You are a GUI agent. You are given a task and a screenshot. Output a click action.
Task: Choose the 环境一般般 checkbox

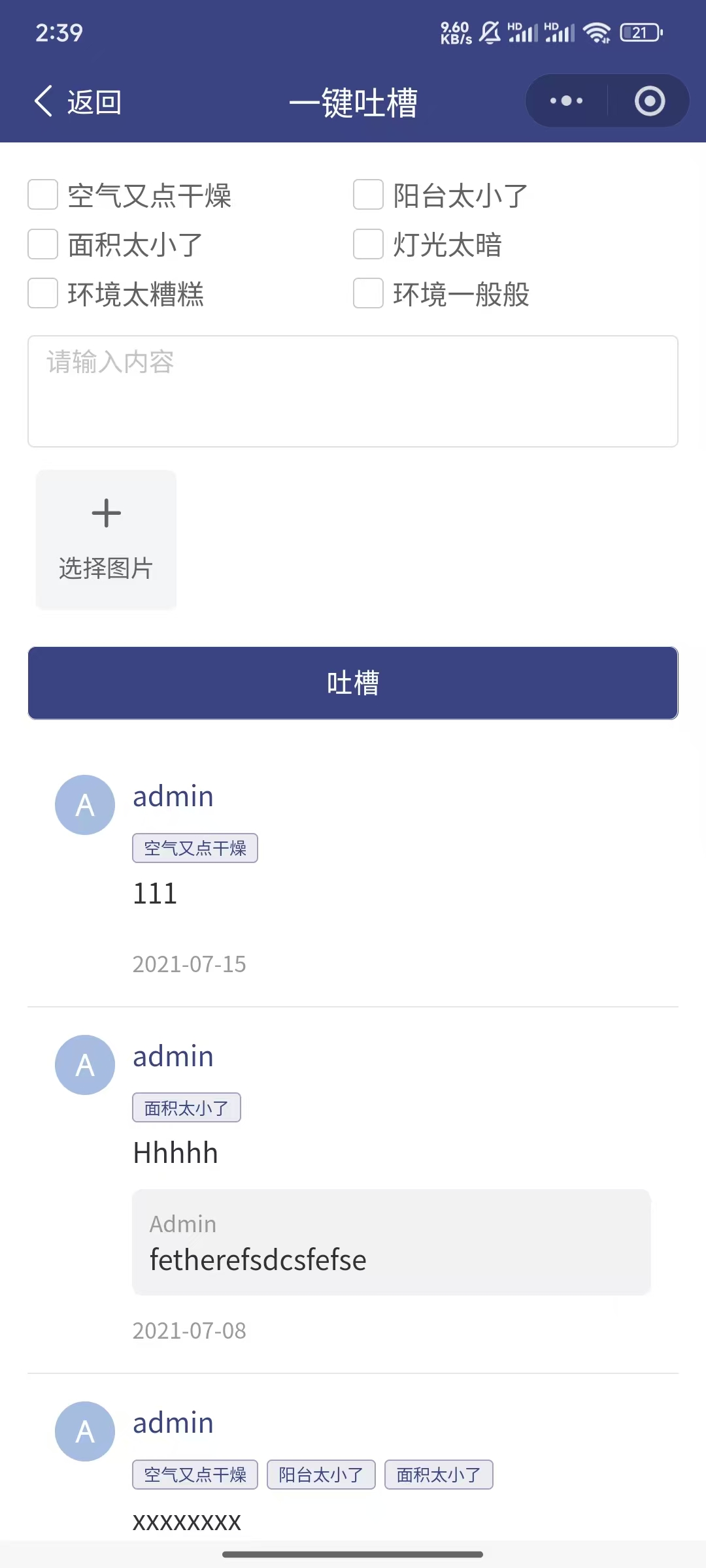click(368, 293)
